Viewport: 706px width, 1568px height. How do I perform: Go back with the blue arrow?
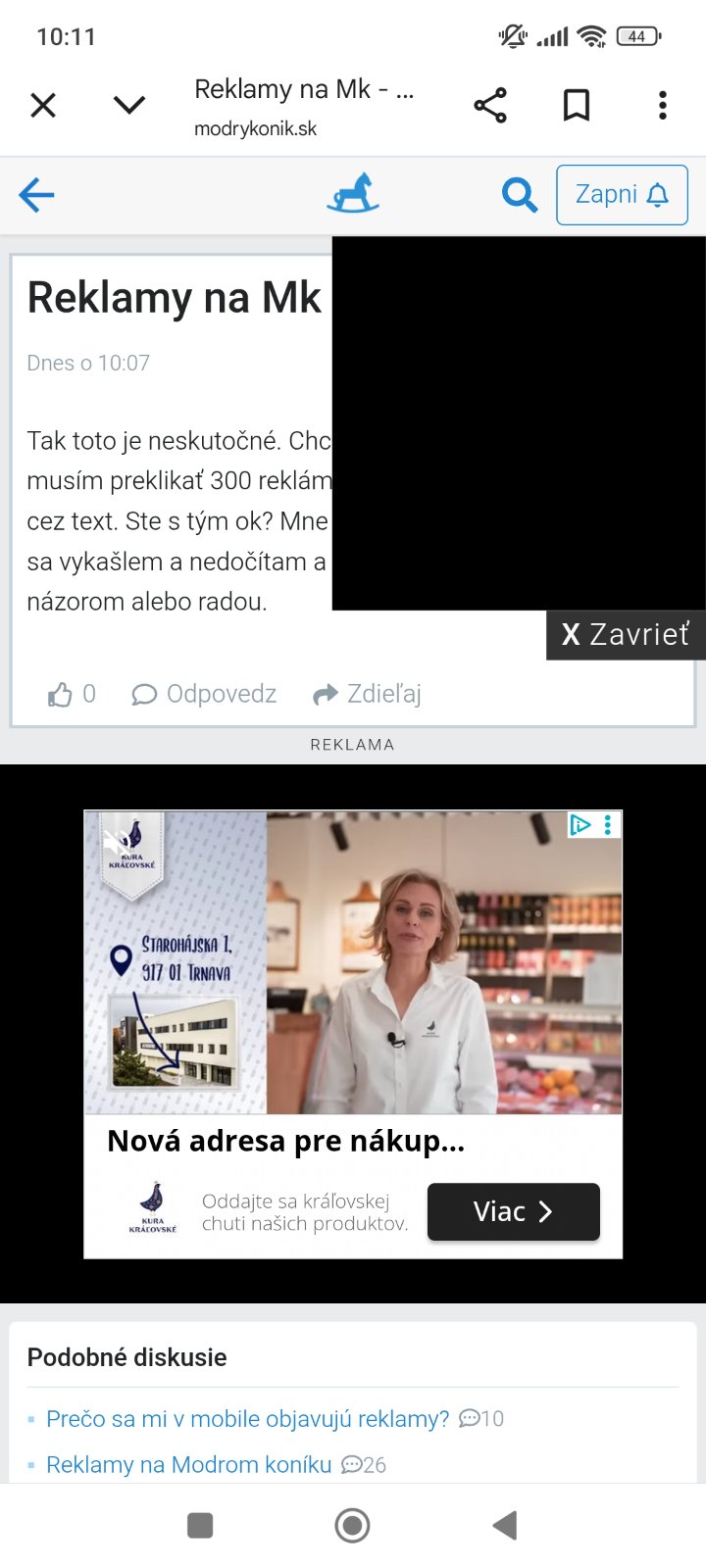[x=37, y=195]
